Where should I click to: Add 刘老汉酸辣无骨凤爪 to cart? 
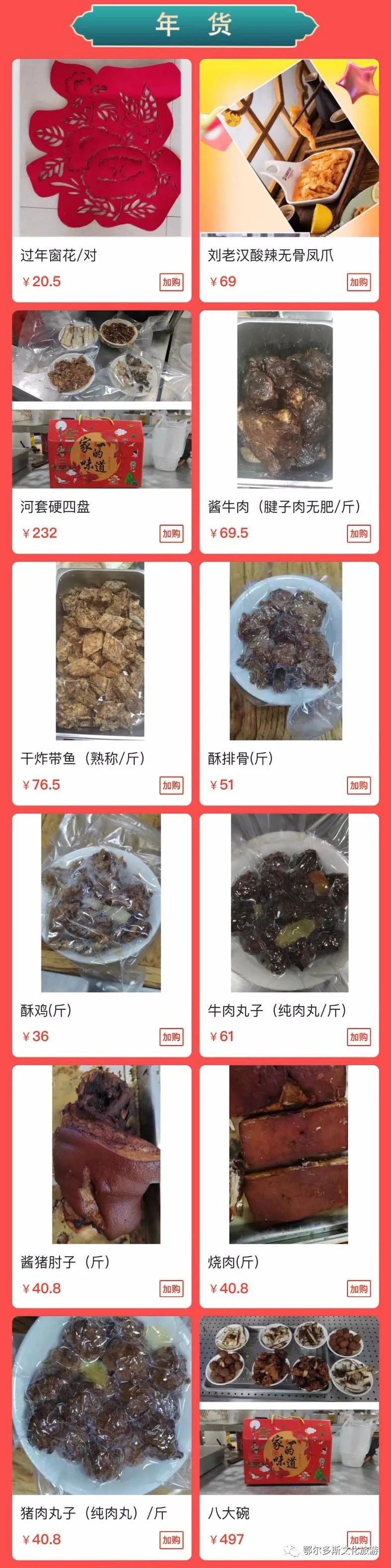click(x=359, y=282)
